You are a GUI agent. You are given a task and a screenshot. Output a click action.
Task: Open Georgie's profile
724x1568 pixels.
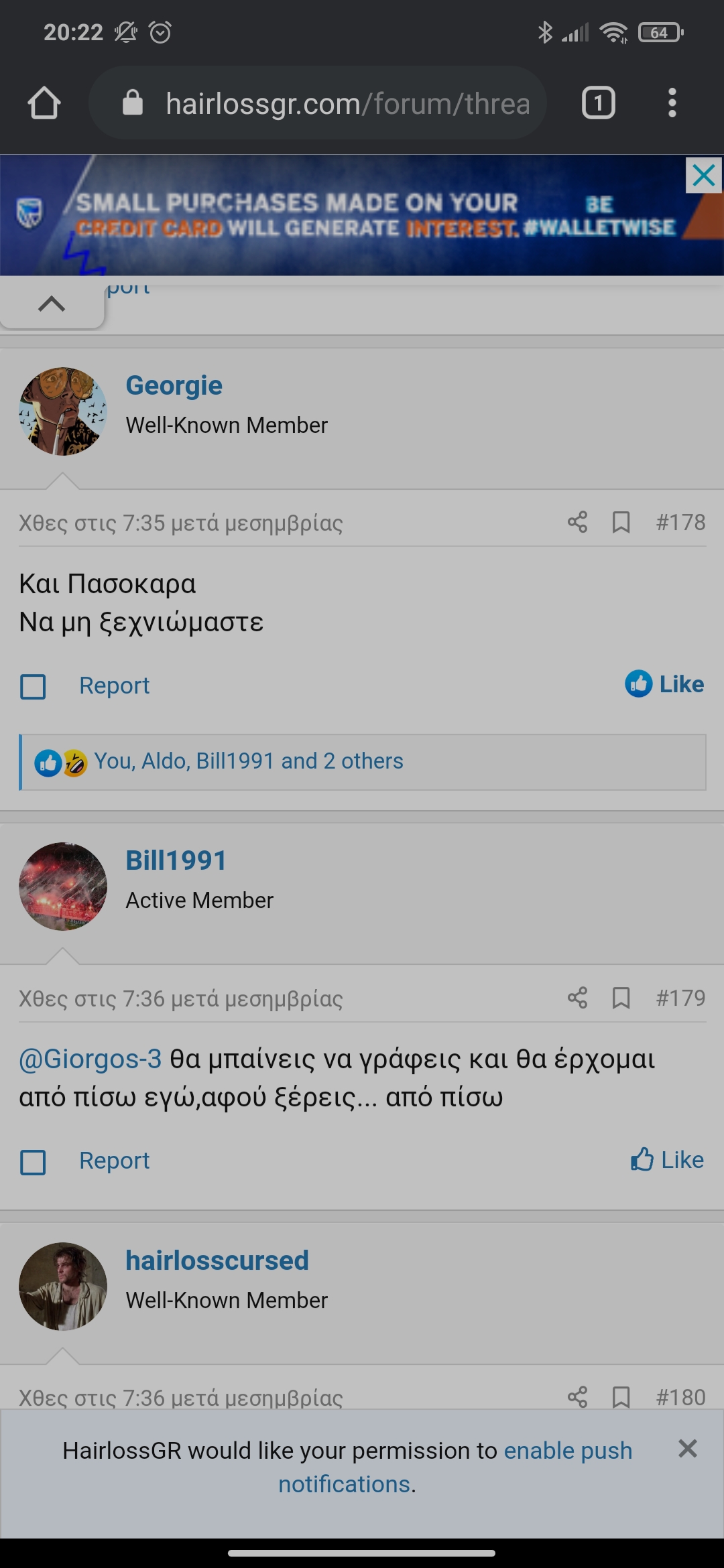pyautogui.click(x=174, y=385)
